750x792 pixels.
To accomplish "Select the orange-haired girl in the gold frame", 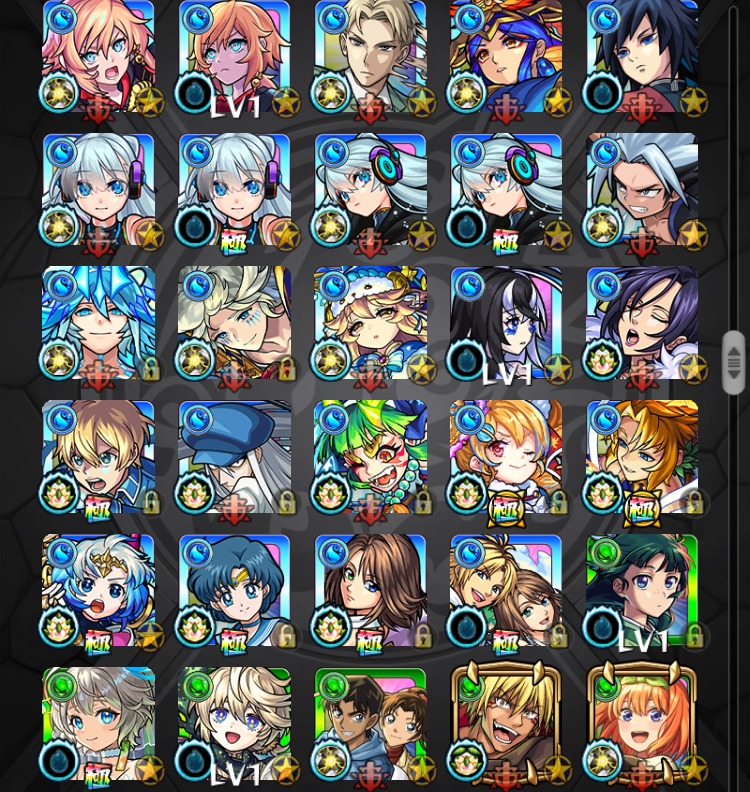I will click(642, 723).
